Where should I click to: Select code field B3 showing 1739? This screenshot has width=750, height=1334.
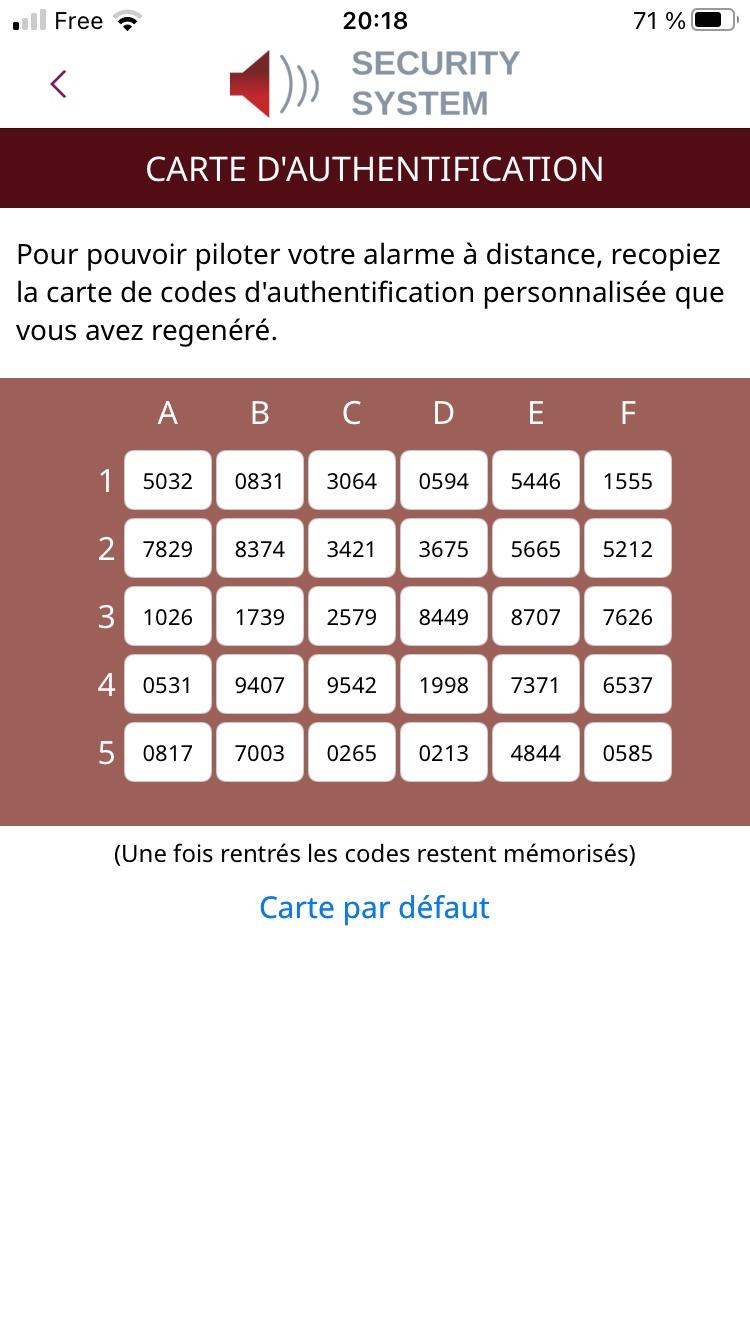tap(260, 617)
